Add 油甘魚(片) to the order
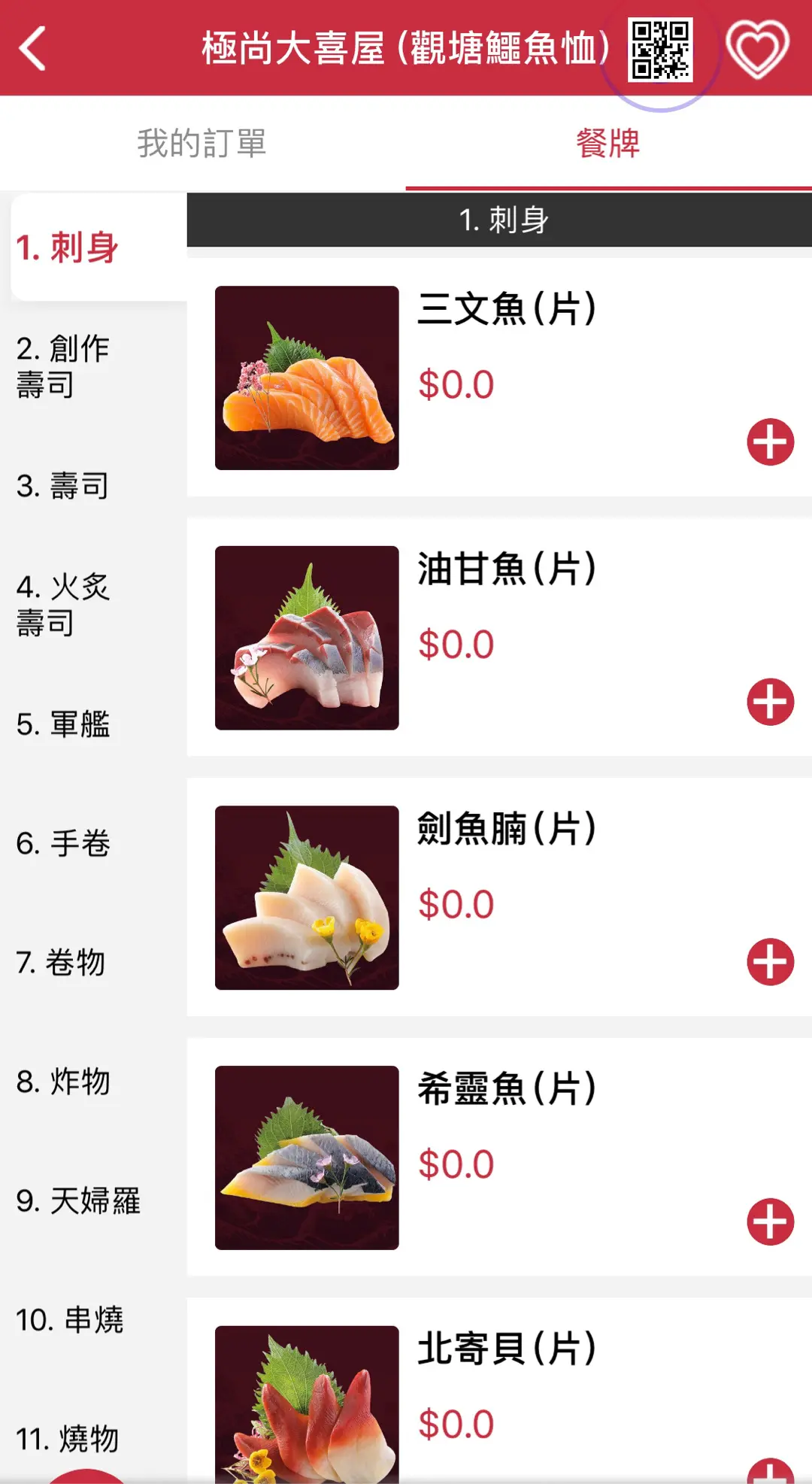 click(x=770, y=702)
